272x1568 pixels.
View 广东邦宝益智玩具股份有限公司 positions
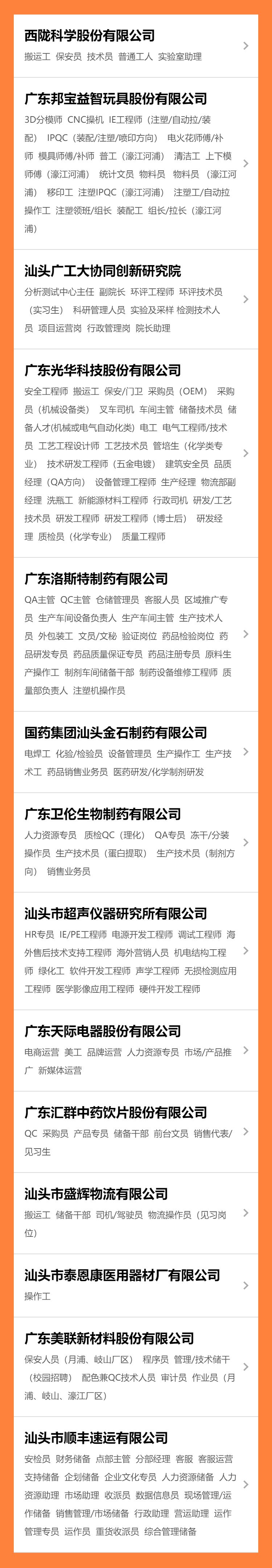[136, 163]
